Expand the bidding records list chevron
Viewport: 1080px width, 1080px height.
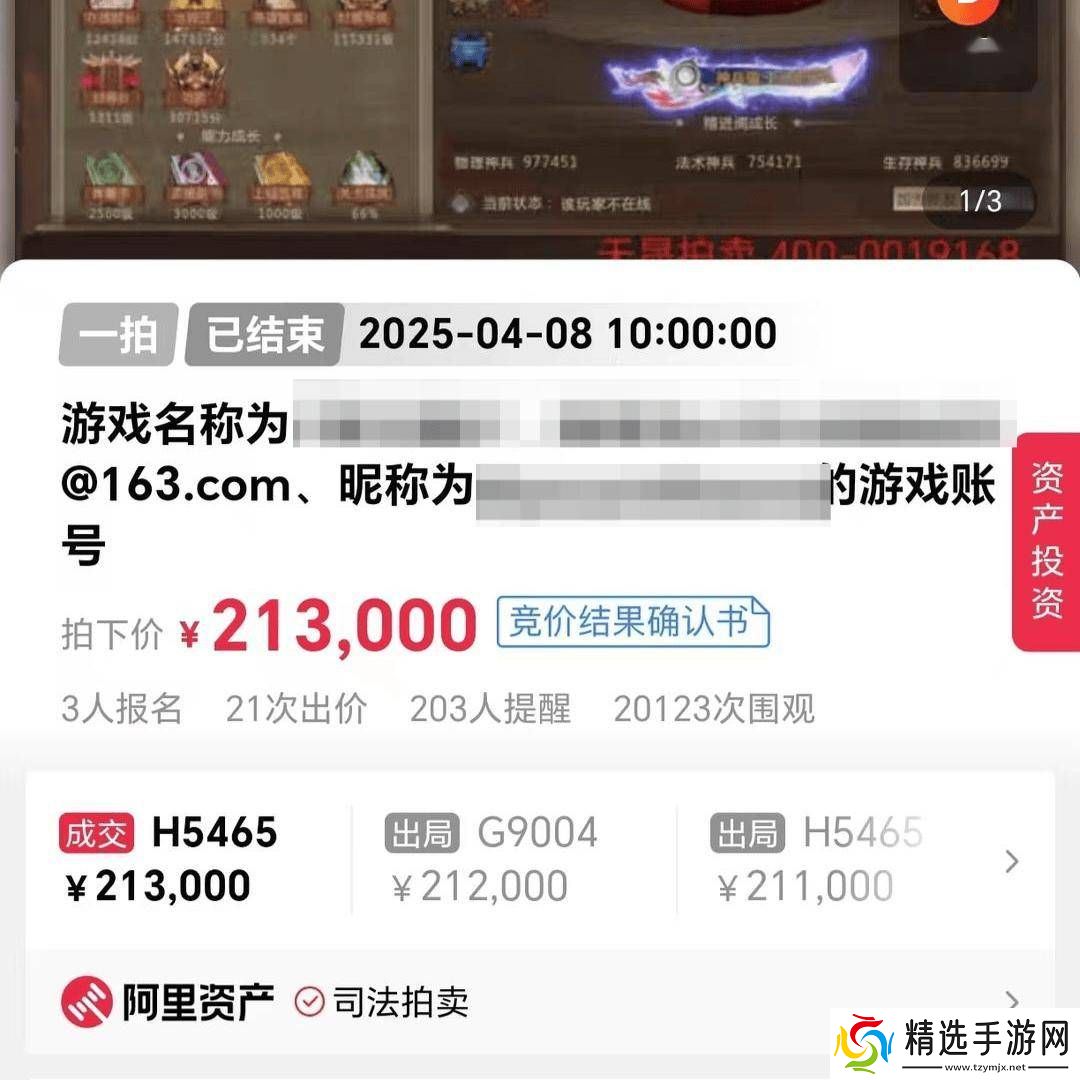[1012, 861]
